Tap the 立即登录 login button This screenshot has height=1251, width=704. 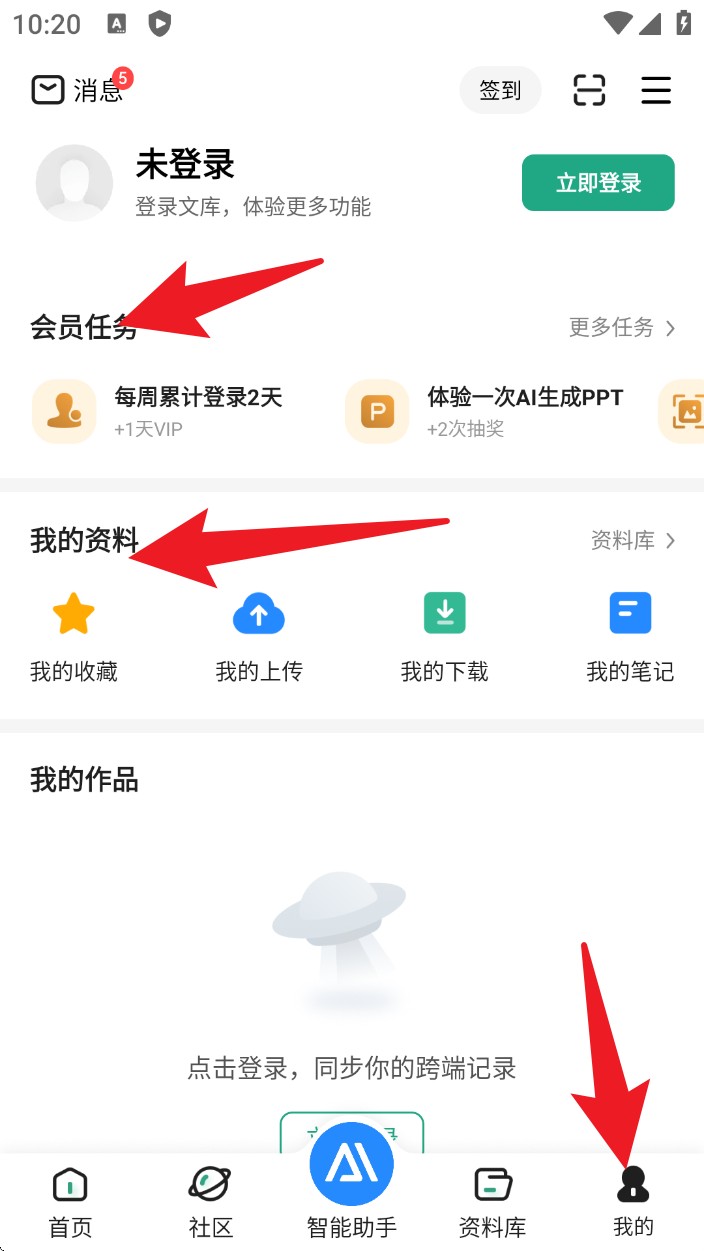(x=598, y=183)
